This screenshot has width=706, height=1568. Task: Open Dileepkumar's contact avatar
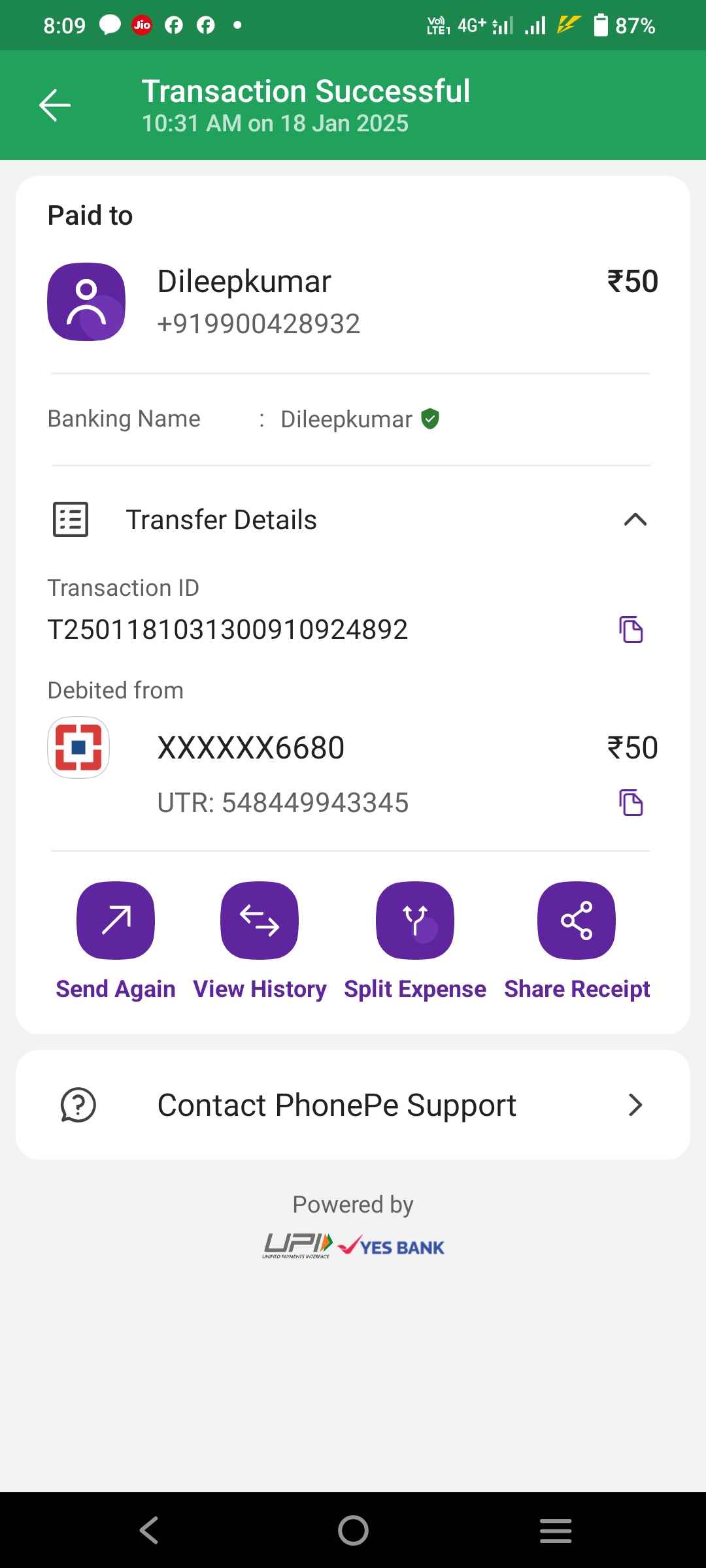pos(86,302)
